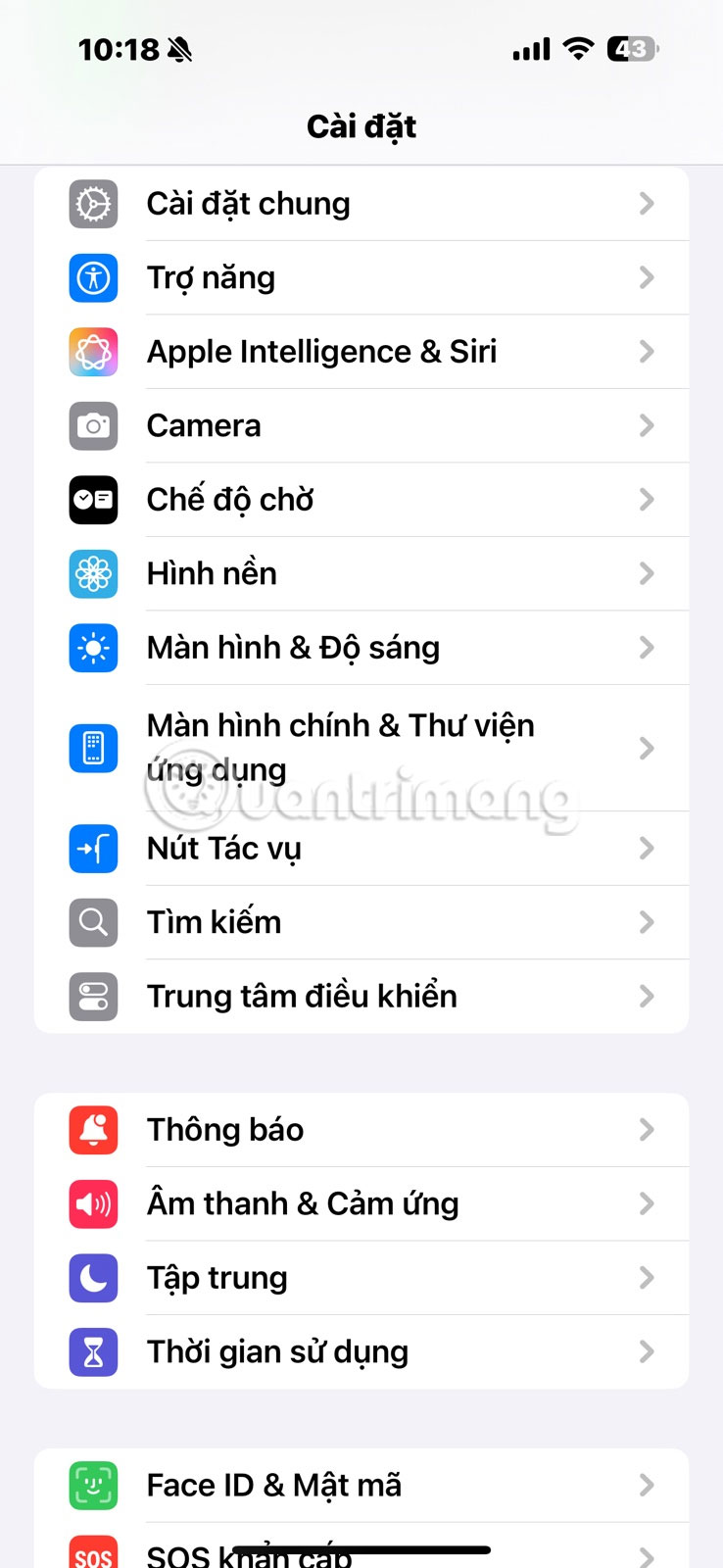
Task: Tap the Cài đặt chung gear icon
Action: pos(92,203)
